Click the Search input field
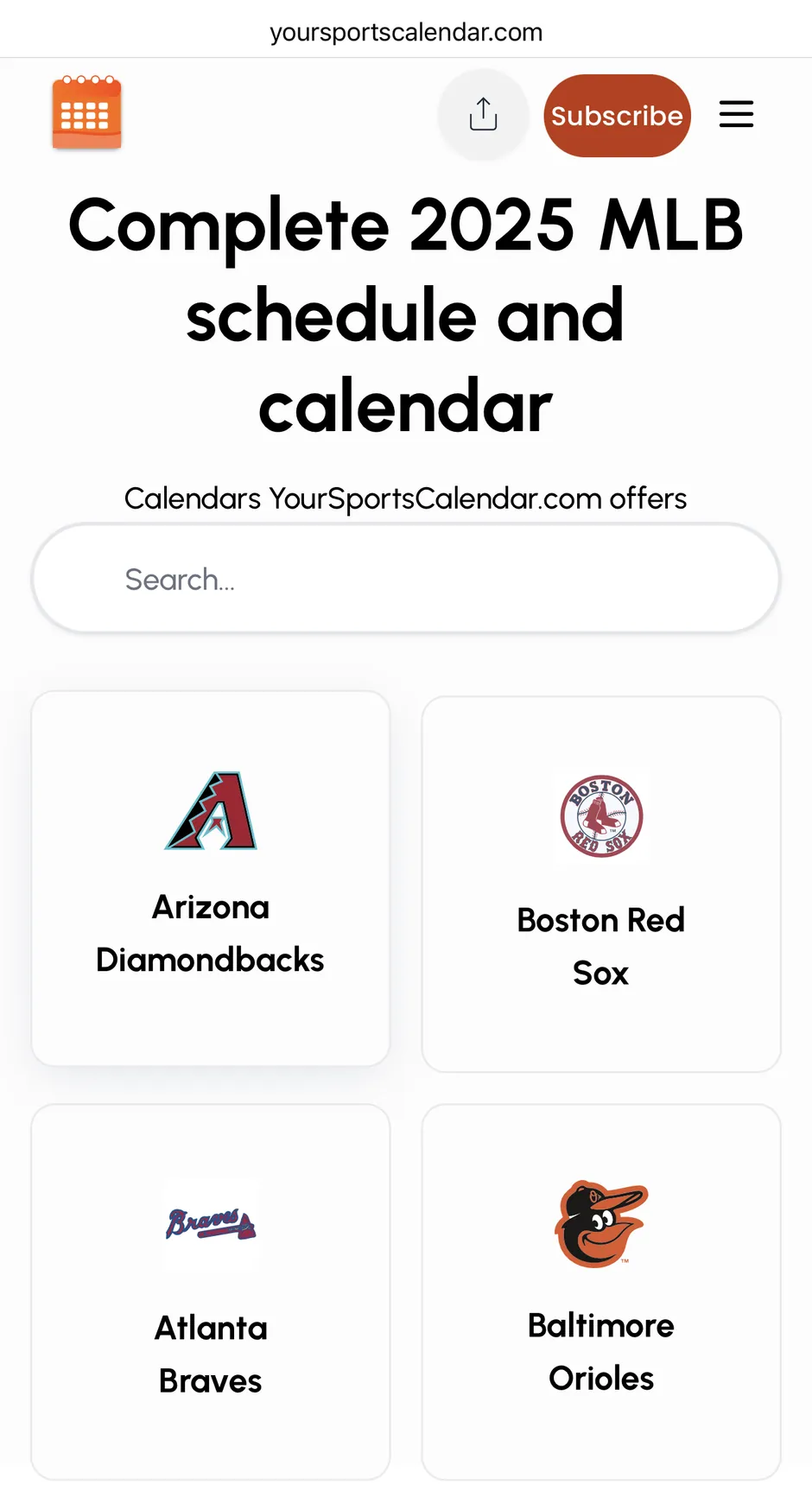The image size is (812, 1491). tap(406, 579)
